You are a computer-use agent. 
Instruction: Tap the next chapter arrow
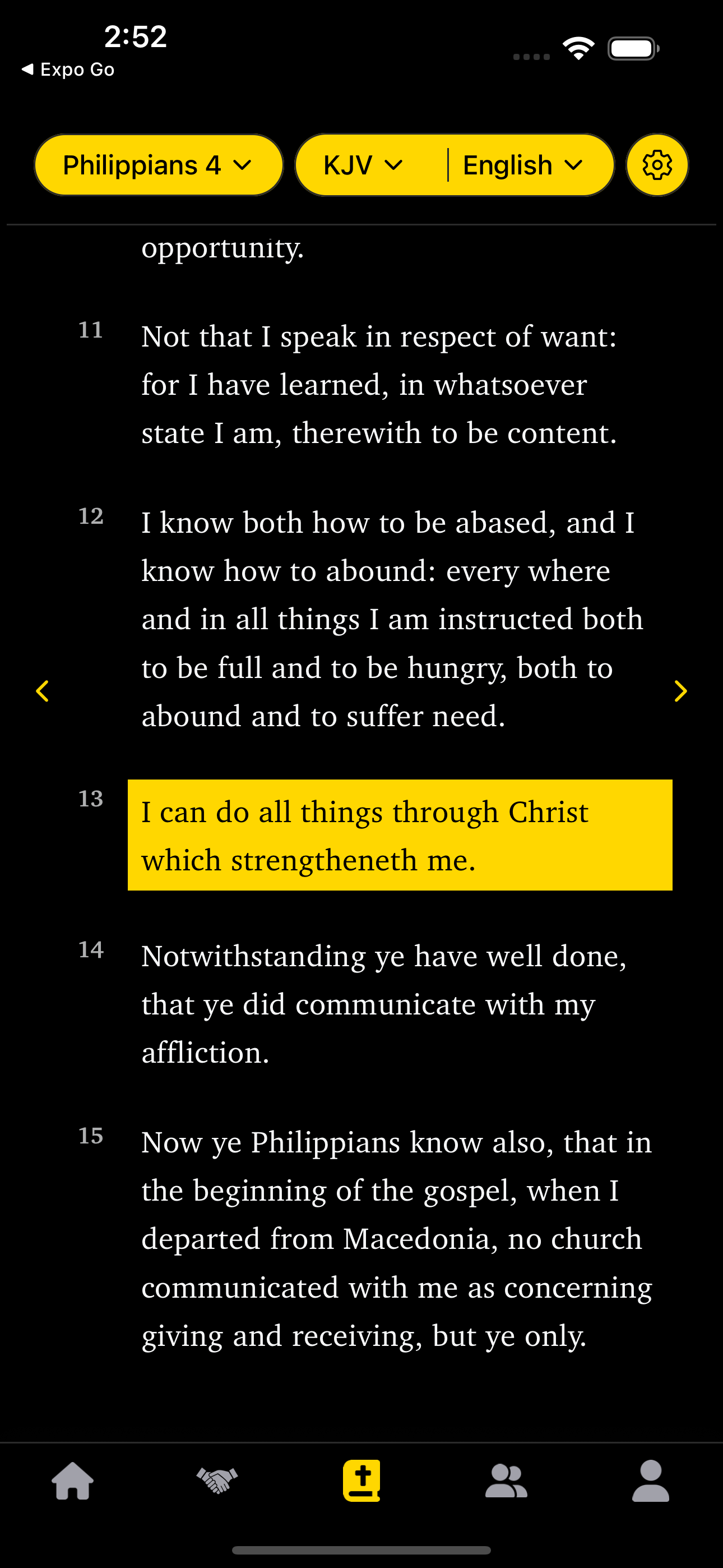(x=680, y=691)
